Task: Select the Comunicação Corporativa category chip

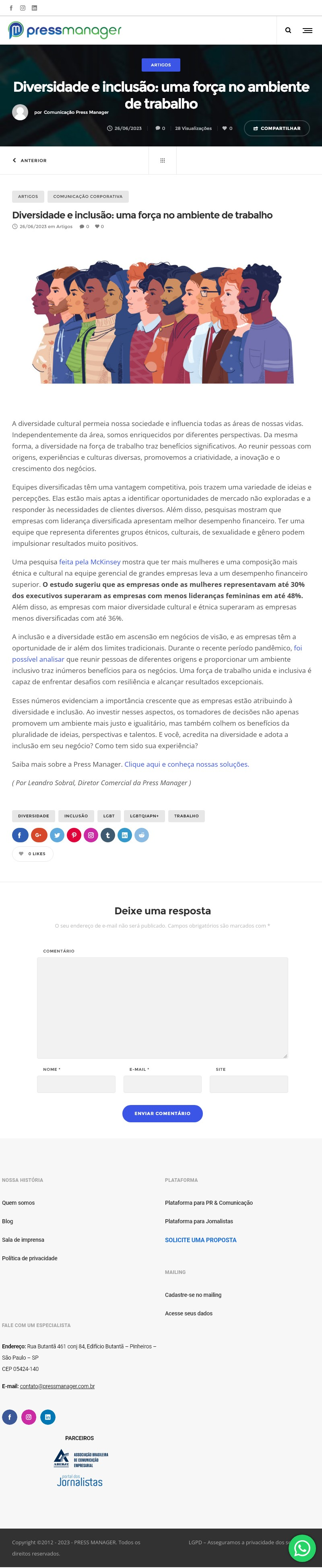Action: (88, 197)
